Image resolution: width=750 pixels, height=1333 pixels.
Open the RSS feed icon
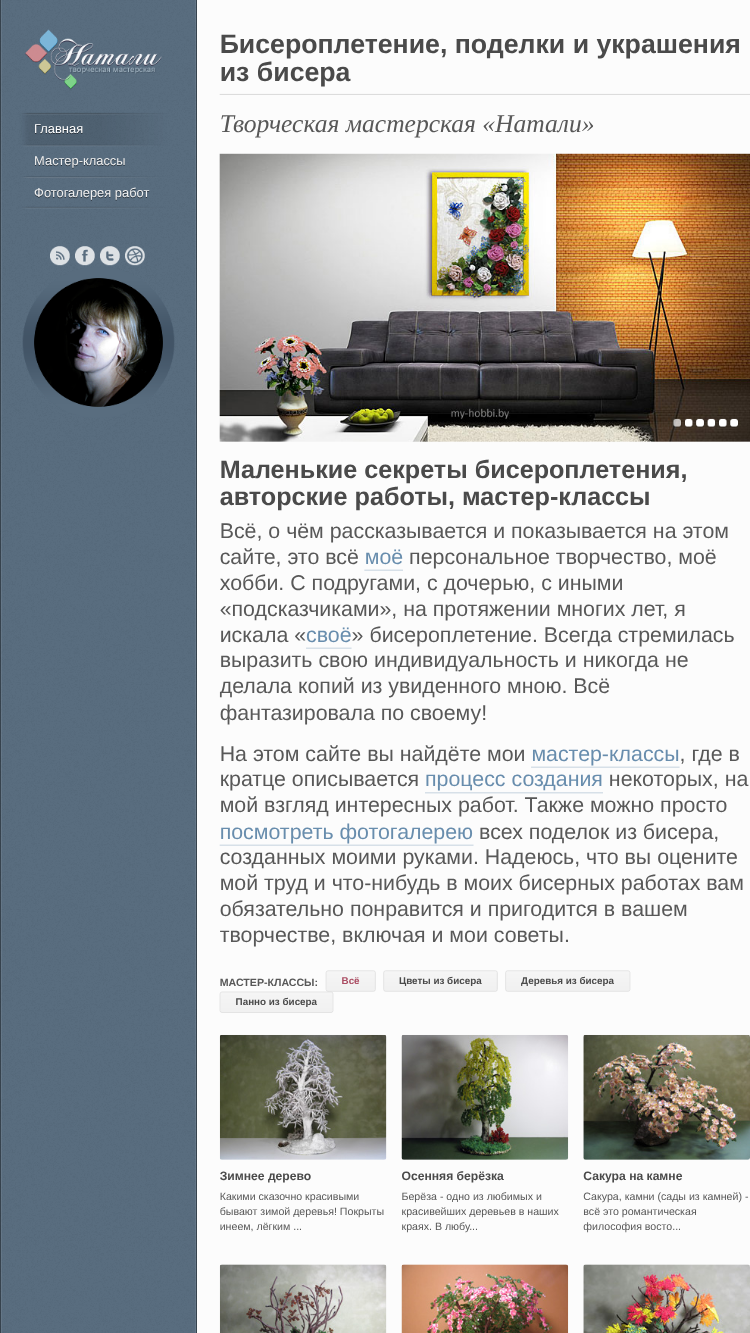(60, 256)
